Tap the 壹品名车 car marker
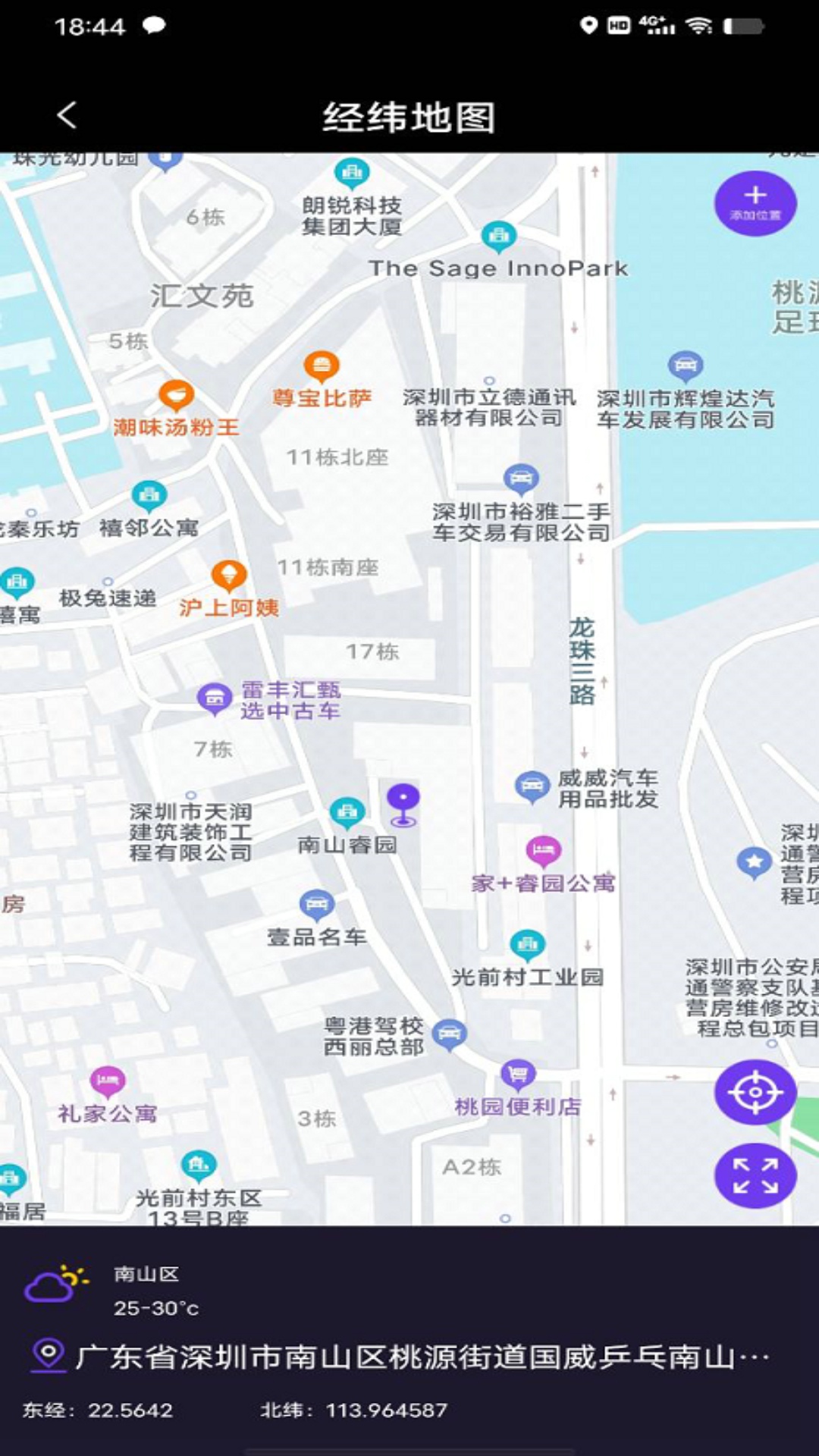This screenshot has width=819, height=1456. [316, 905]
